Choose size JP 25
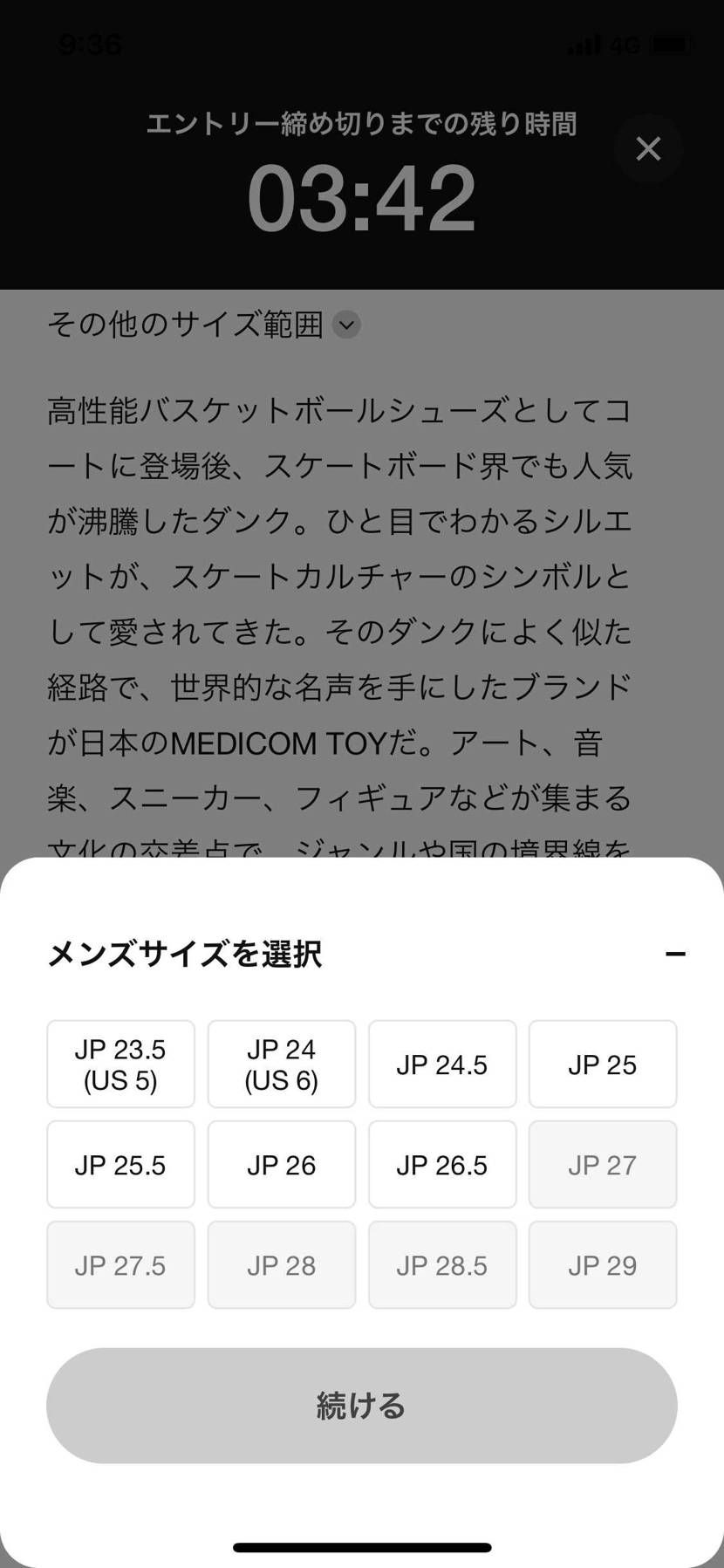Image resolution: width=724 pixels, height=1568 pixels. 603,1064
